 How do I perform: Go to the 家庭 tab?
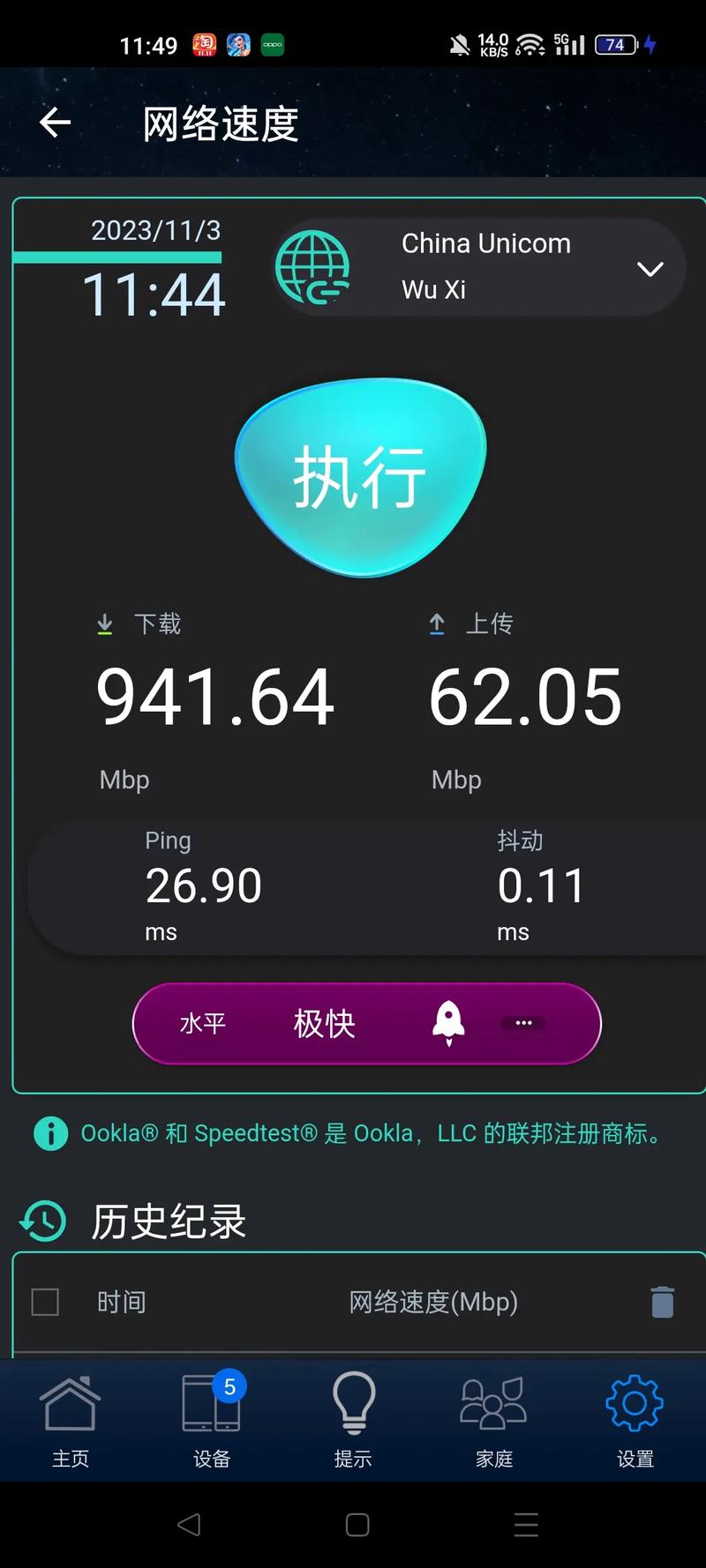(x=494, y=1420)
